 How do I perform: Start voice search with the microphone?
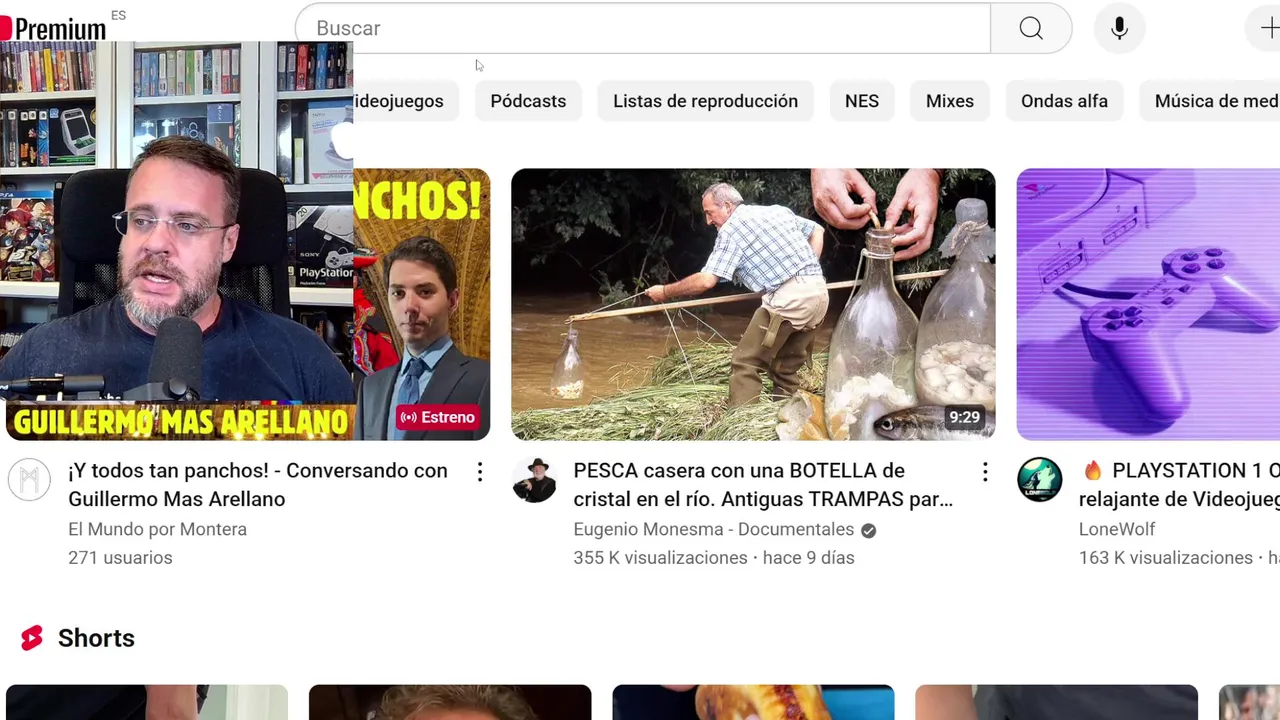(x=1119, y=28)
